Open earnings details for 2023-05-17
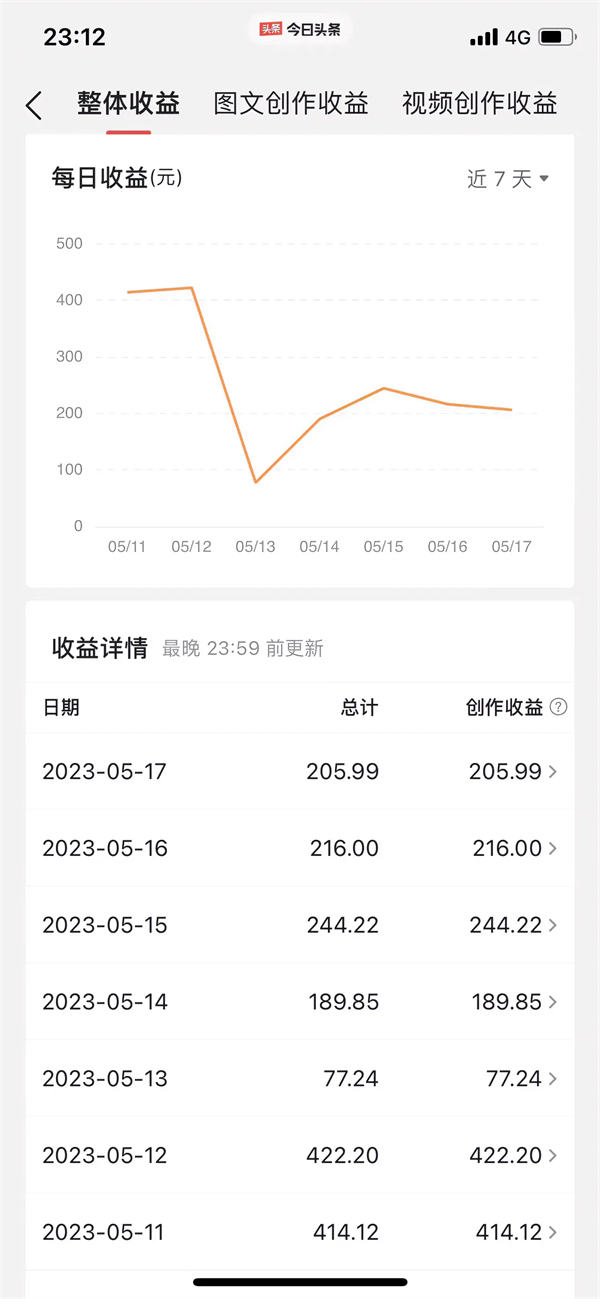The width and height of the screenshot is (600, 1299). click(300, 772)
